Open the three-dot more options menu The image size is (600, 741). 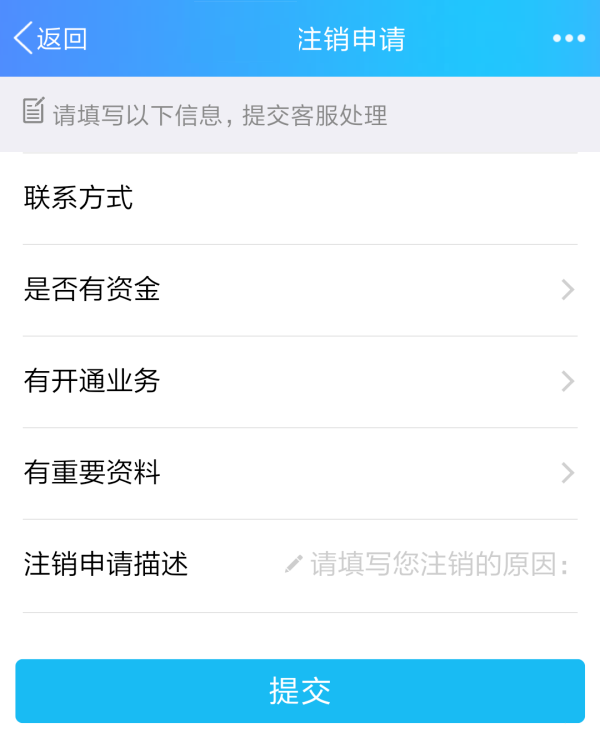[568, 39]
